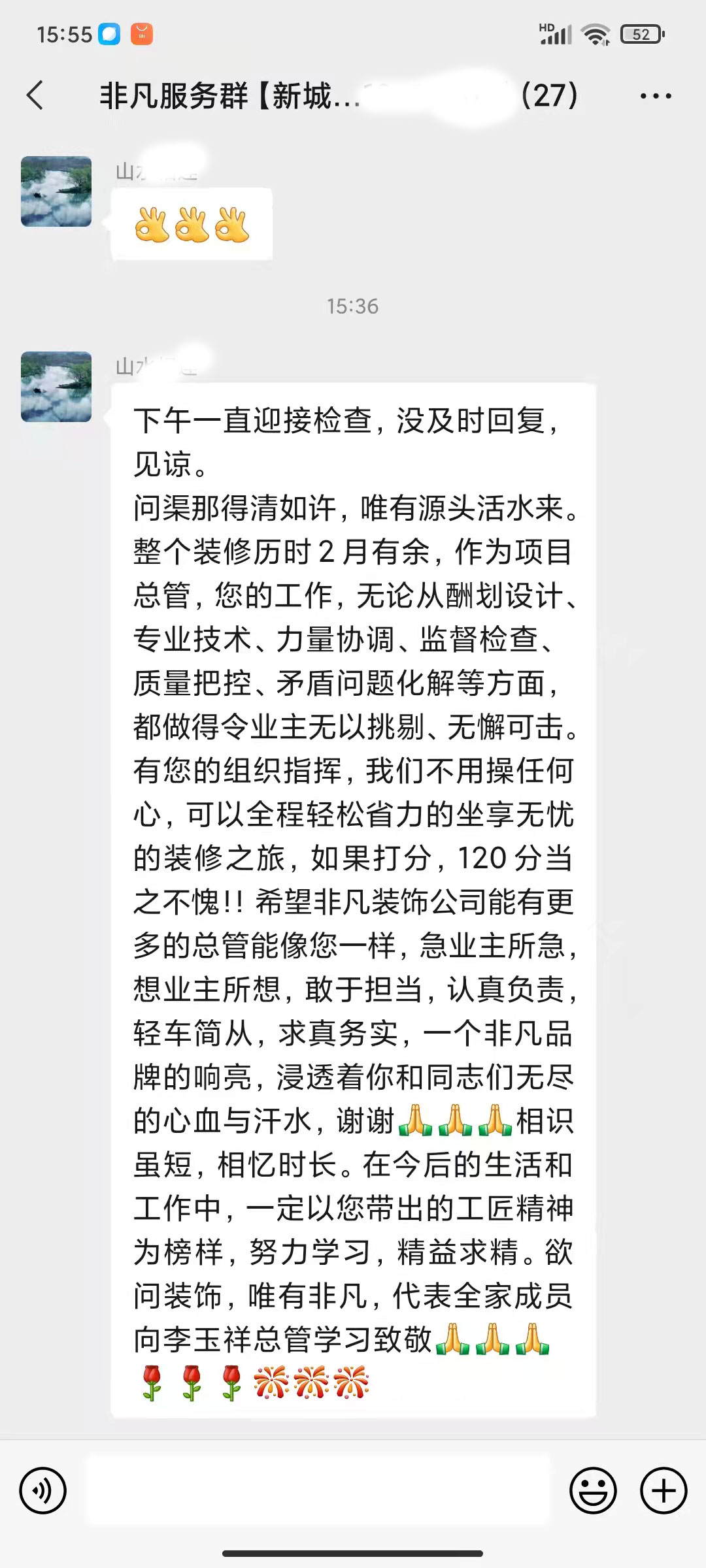The height and width of the screenshot is (1568, 706).
Task: Tap the message text field
Action: [x=319, y=1490]
